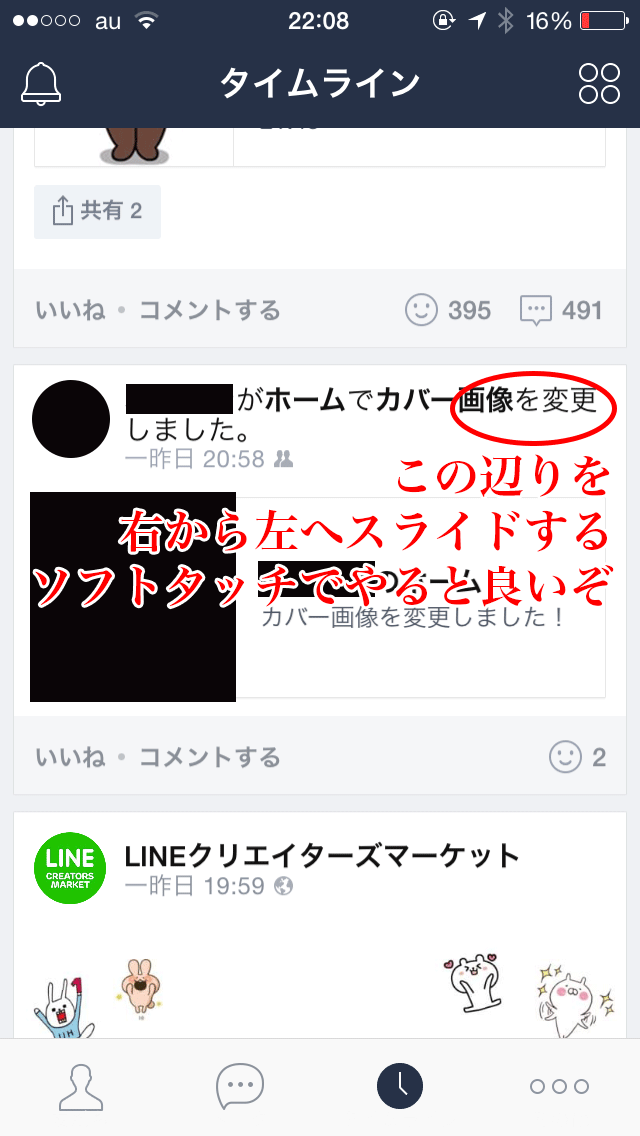
Task: Comment on the cover image change post
Action: point(209,757)
